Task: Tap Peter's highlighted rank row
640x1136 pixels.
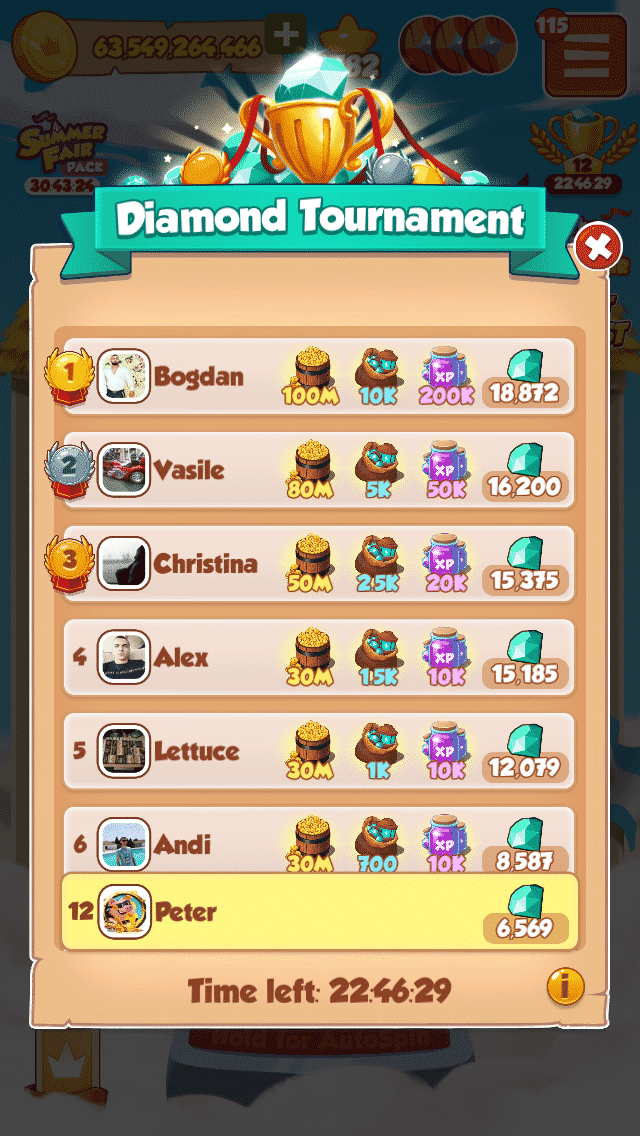Action: tap(320, 911)
